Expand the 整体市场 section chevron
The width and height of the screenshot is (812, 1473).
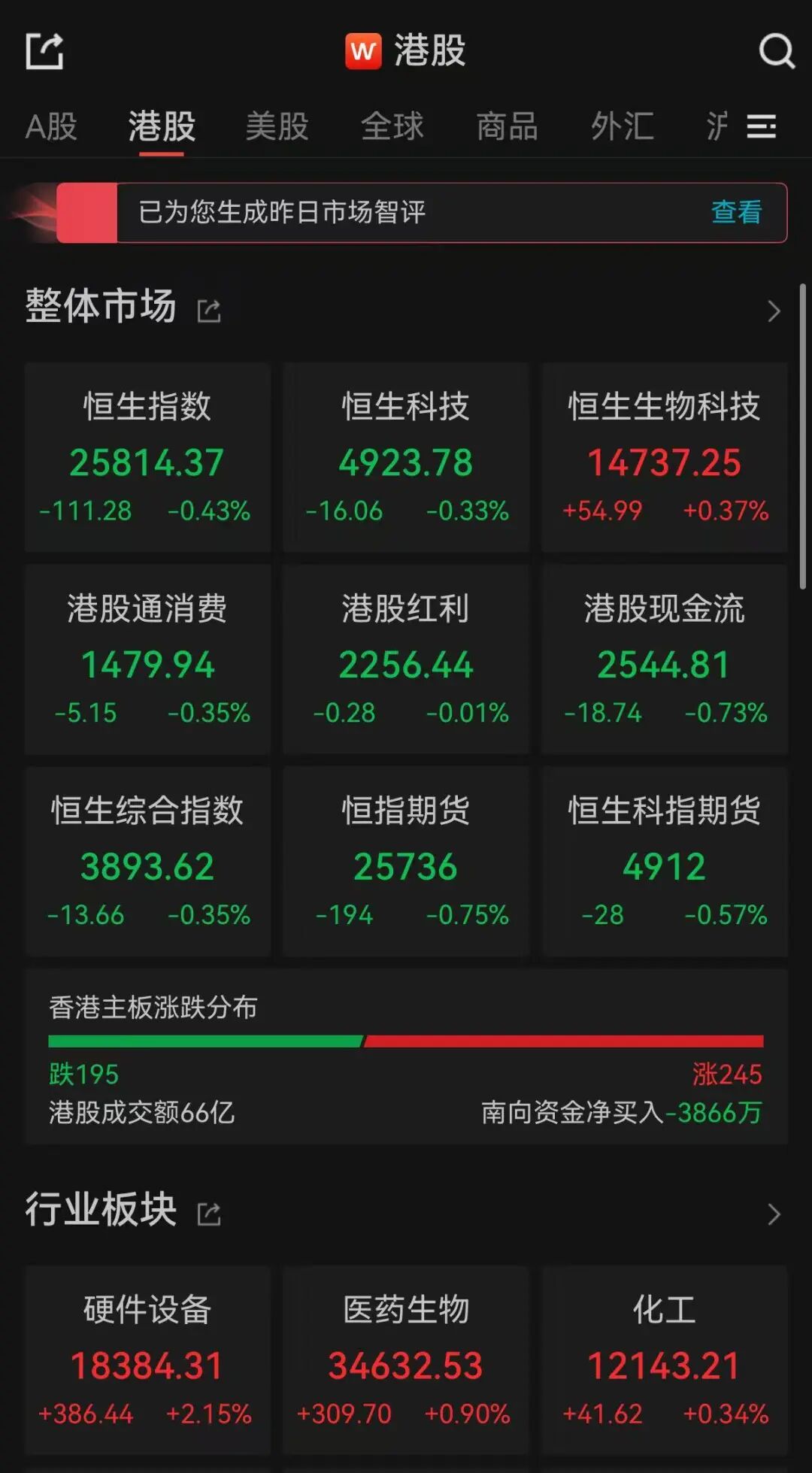(774, 311)
